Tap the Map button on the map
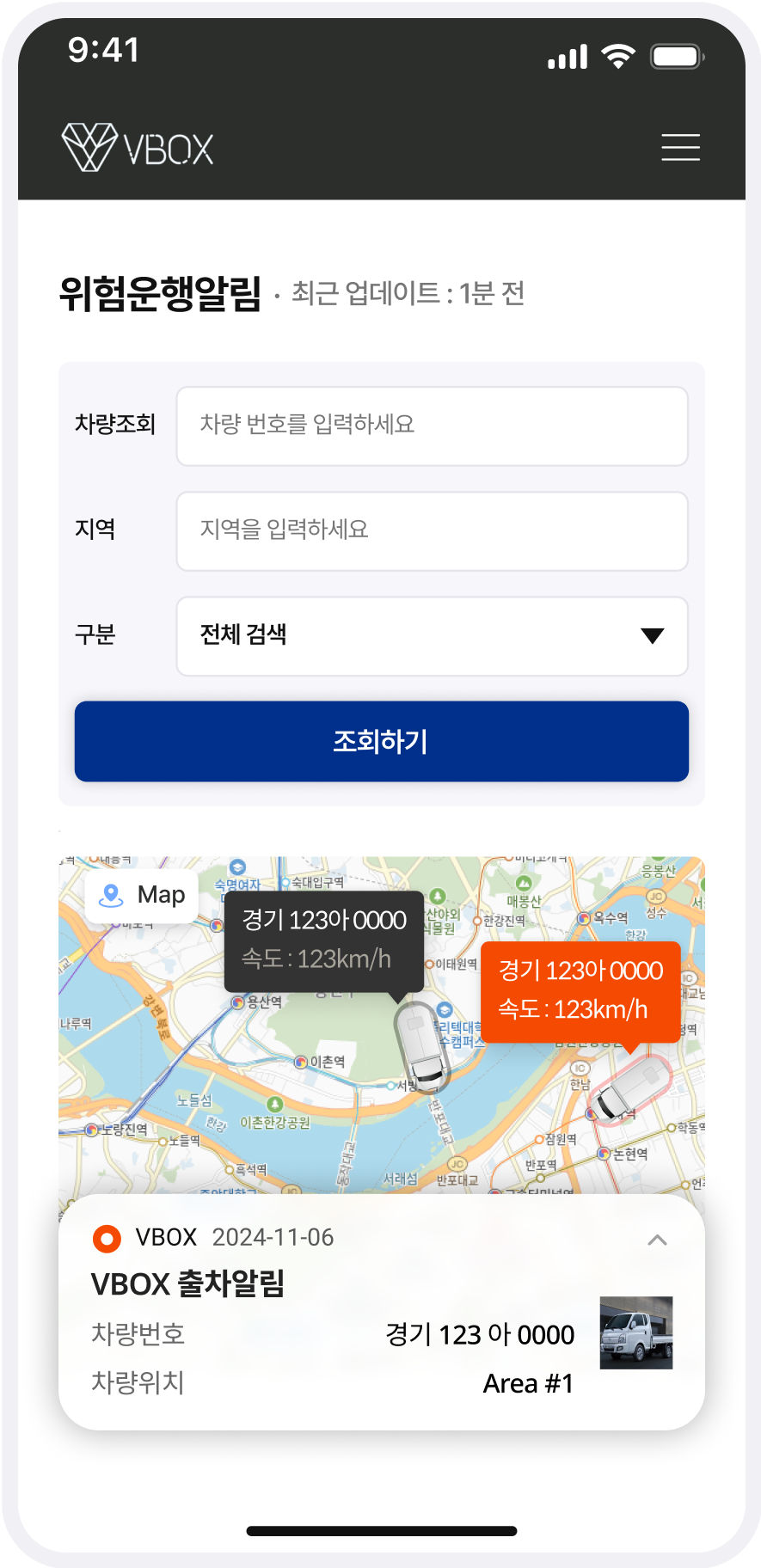Image resolution: width=761 pixels, height=1568 pixels. click(x=143, y=895)
